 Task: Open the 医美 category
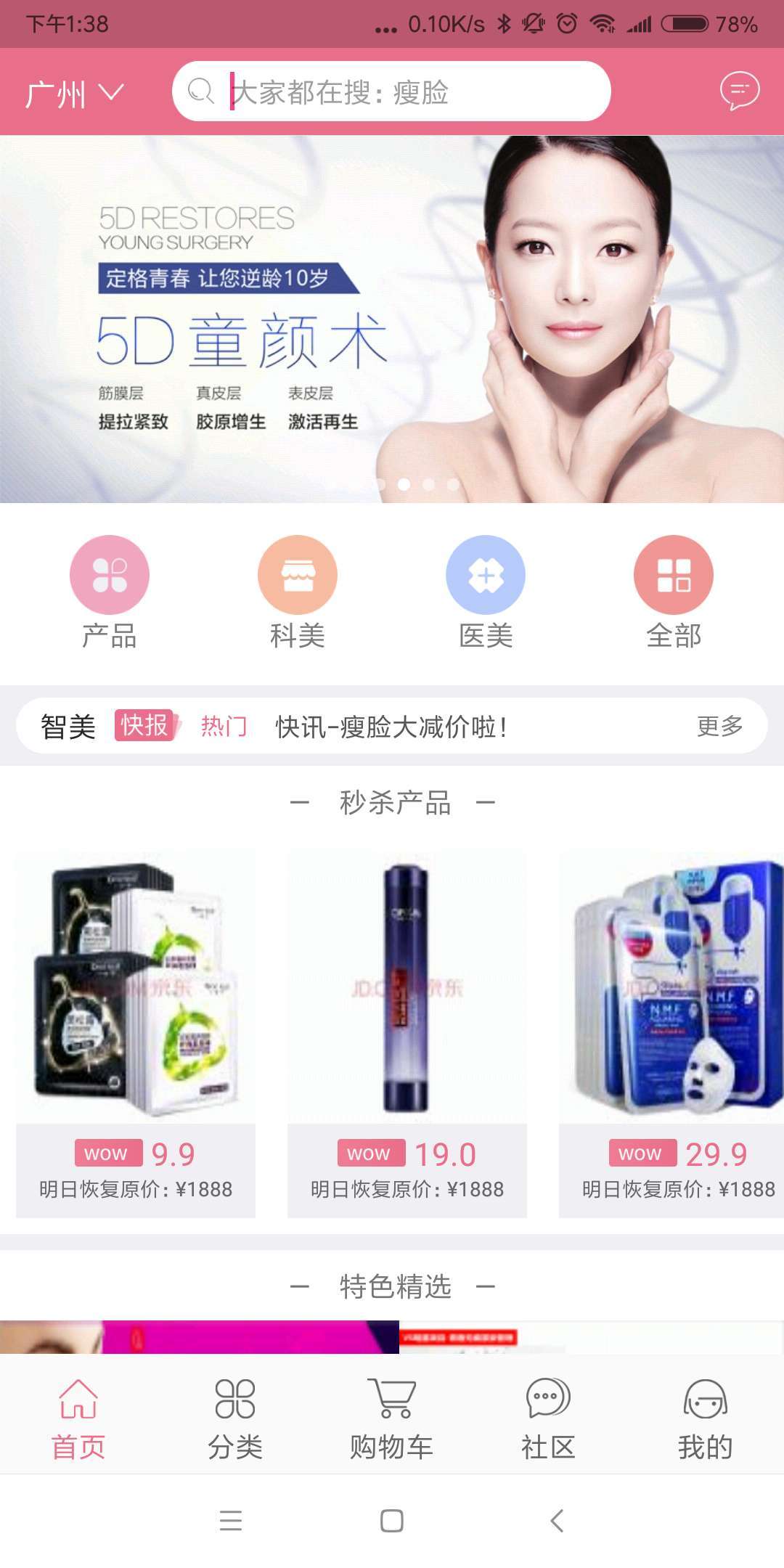point(486,592)
